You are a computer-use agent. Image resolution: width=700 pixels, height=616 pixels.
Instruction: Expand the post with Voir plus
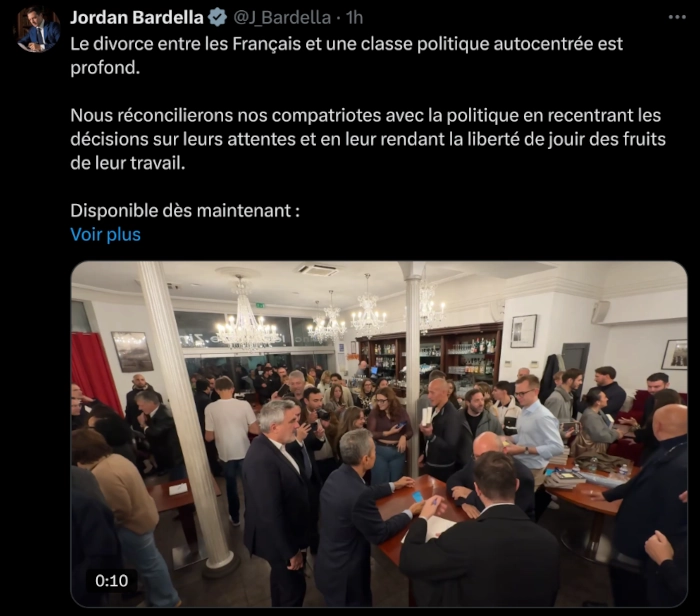point(105,234)
